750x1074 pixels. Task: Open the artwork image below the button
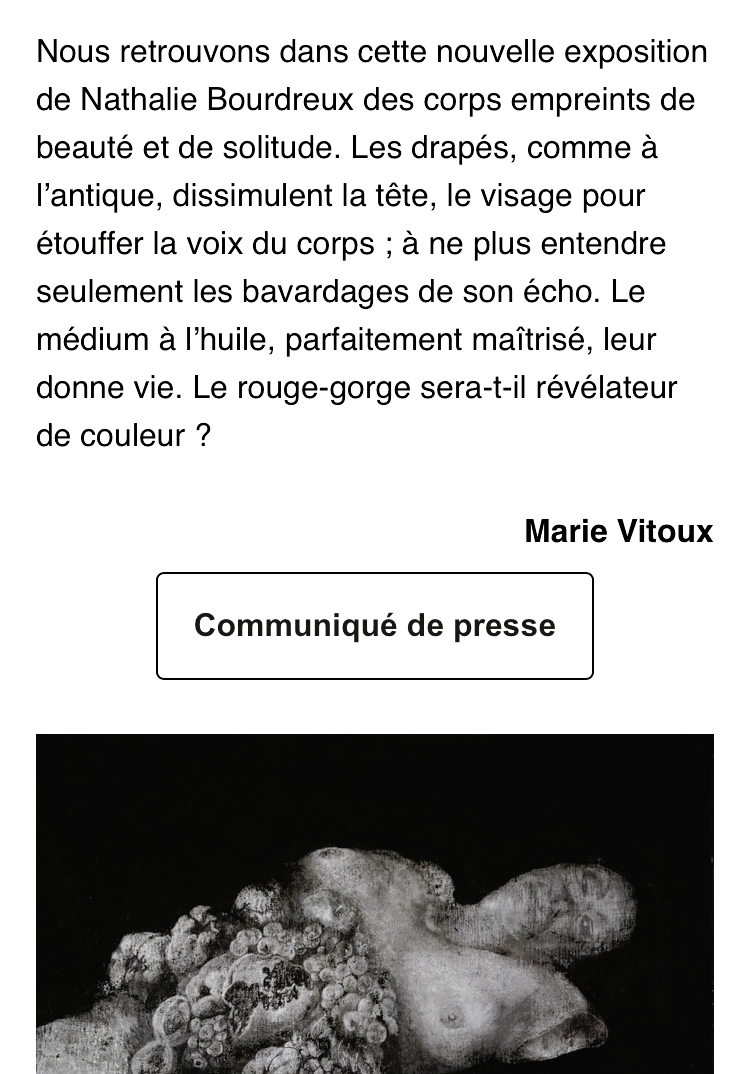point(374,904)
